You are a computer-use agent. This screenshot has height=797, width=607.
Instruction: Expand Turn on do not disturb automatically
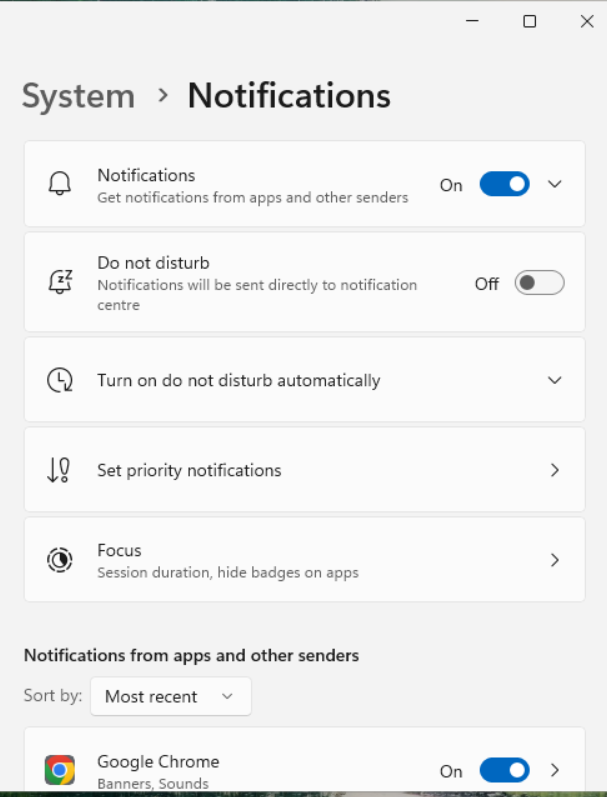(x=555, y=380)
